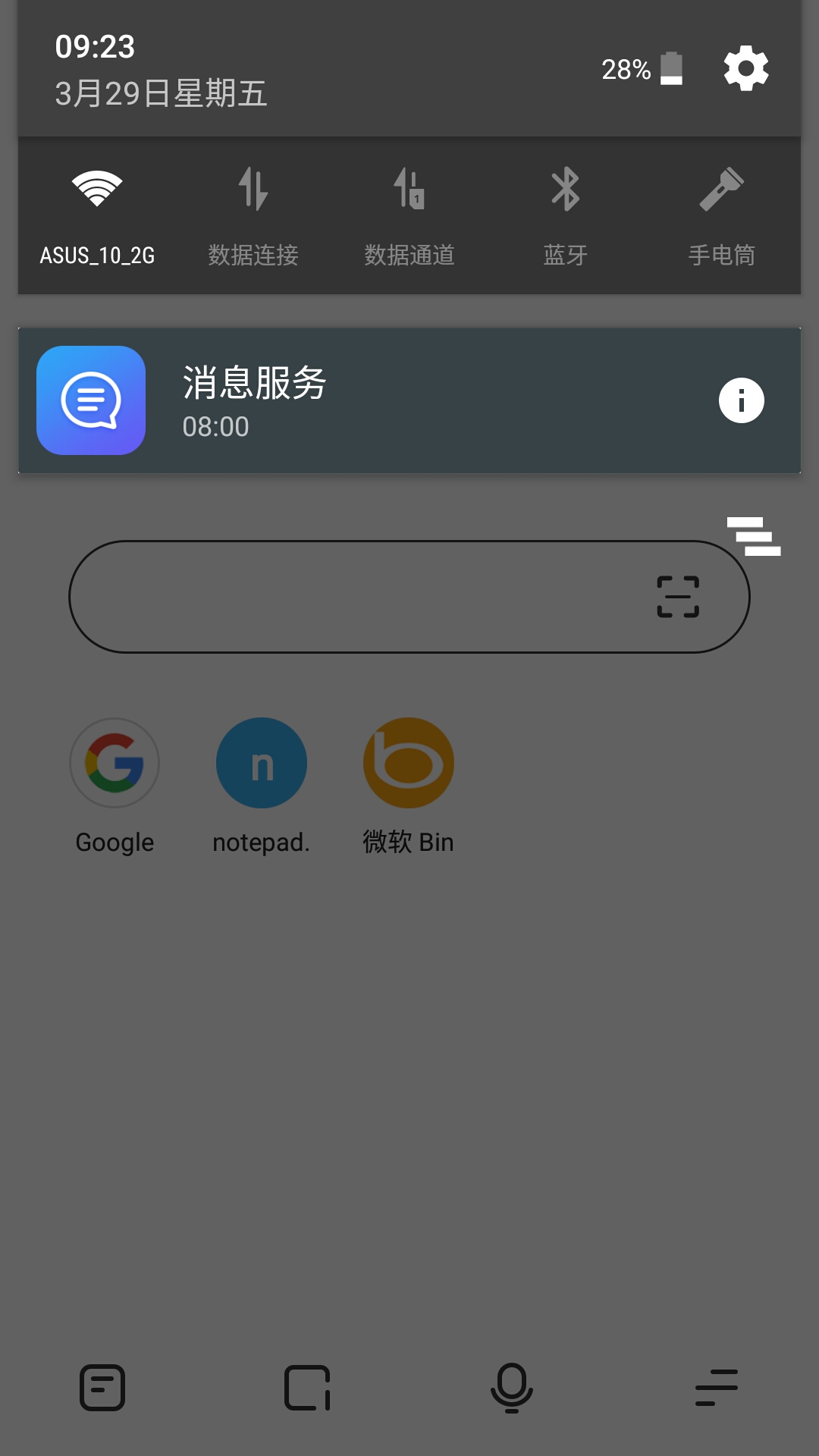The width and height of the screenshot is (819, 1456).
Task: Open the news feed icon in bottom bar
Action: tap(102, 1388)
